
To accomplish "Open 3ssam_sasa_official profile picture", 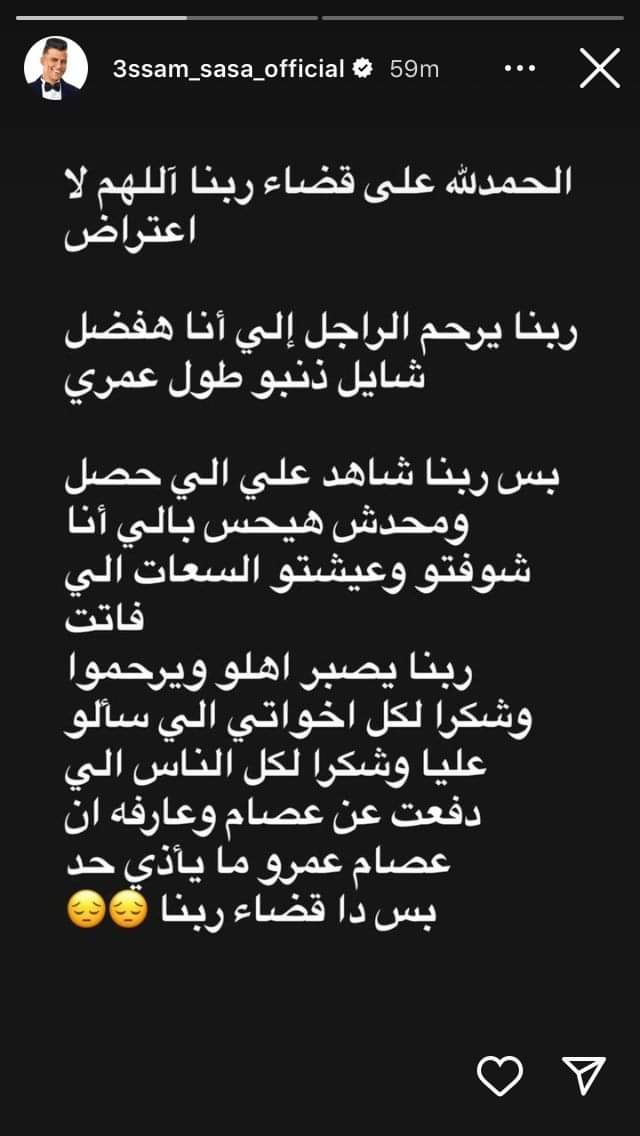I will click(56, 69).
